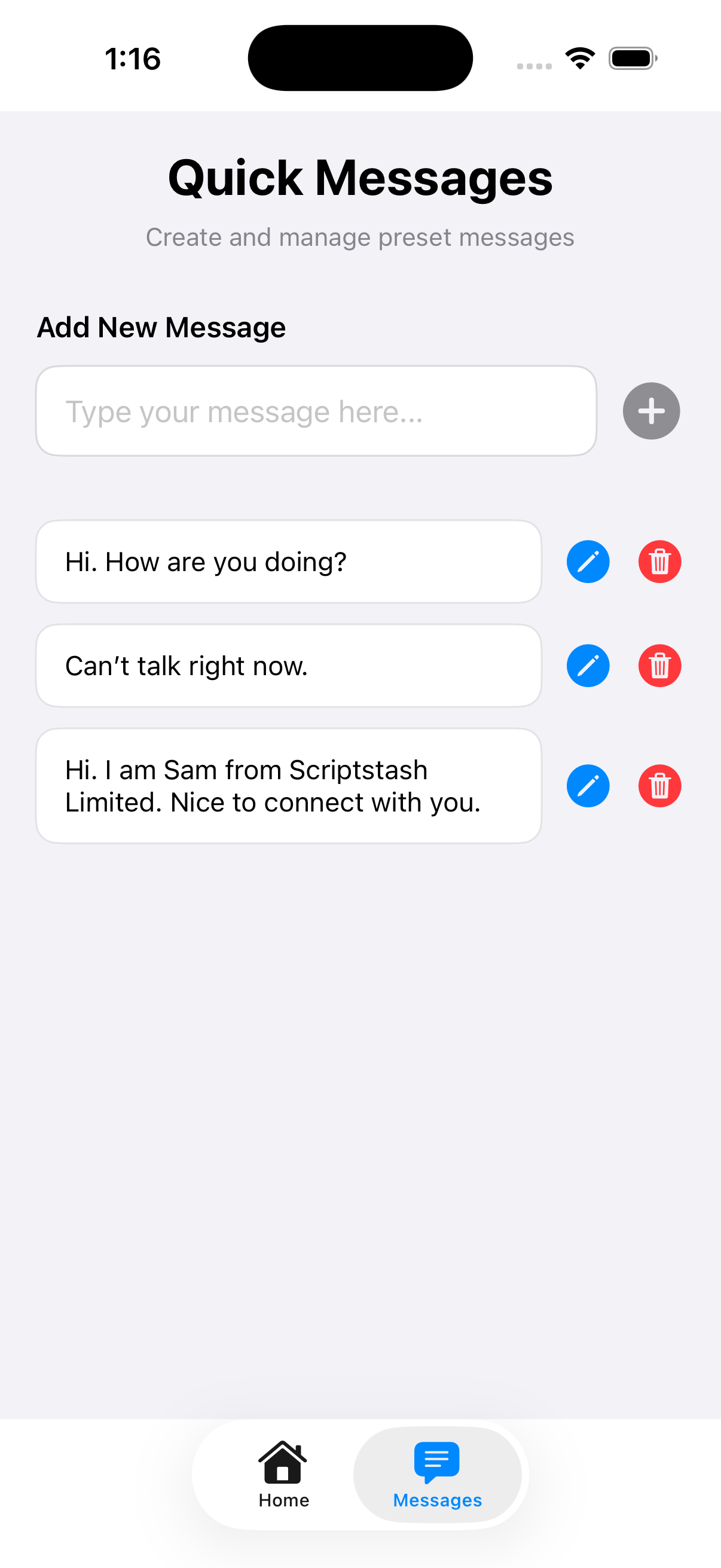Tap the subtitle "Create and manage preset messages"
This screenshot has width=721, height=1568.
pyautogui.click(x=359, y=237)
